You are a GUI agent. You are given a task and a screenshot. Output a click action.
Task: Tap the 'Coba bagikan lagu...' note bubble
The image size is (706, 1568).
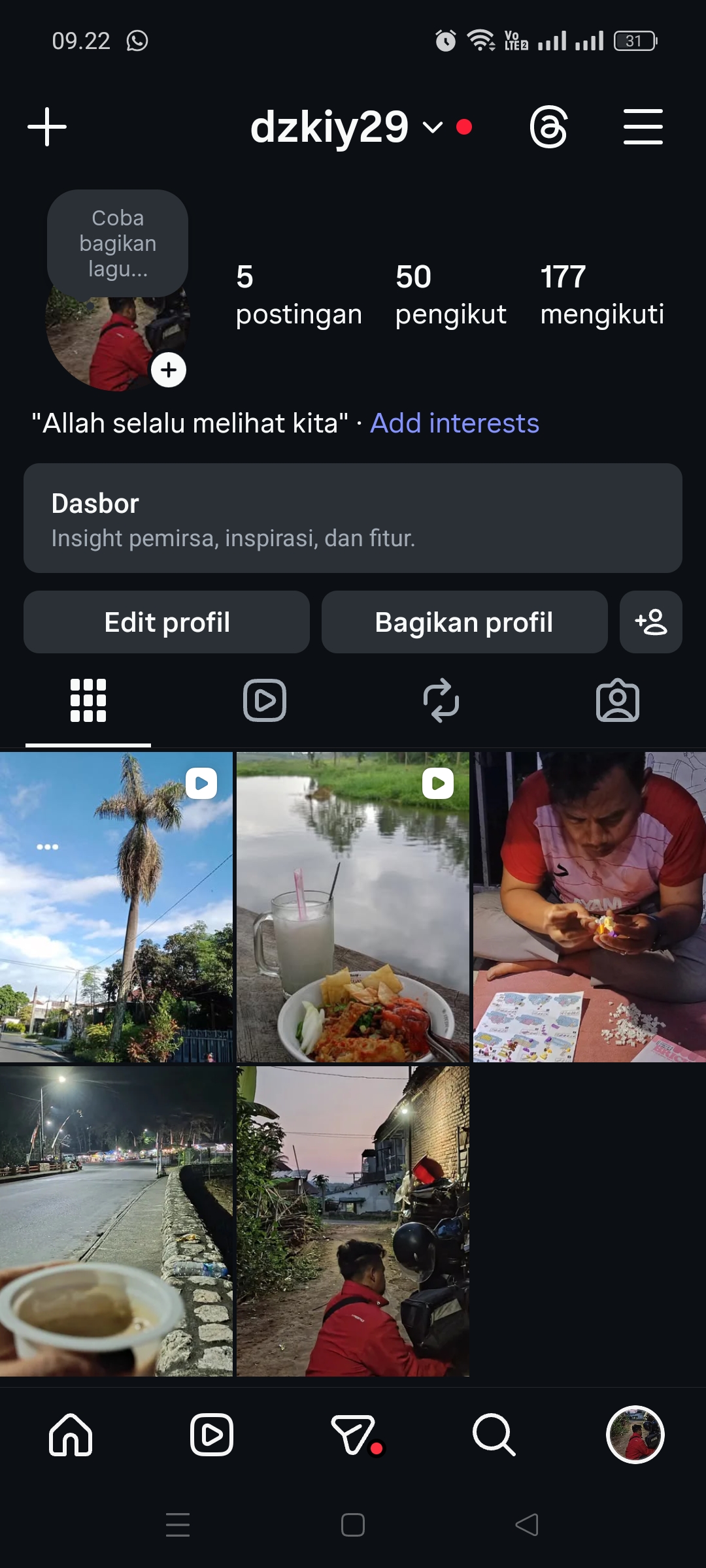(x=118, y=243)
